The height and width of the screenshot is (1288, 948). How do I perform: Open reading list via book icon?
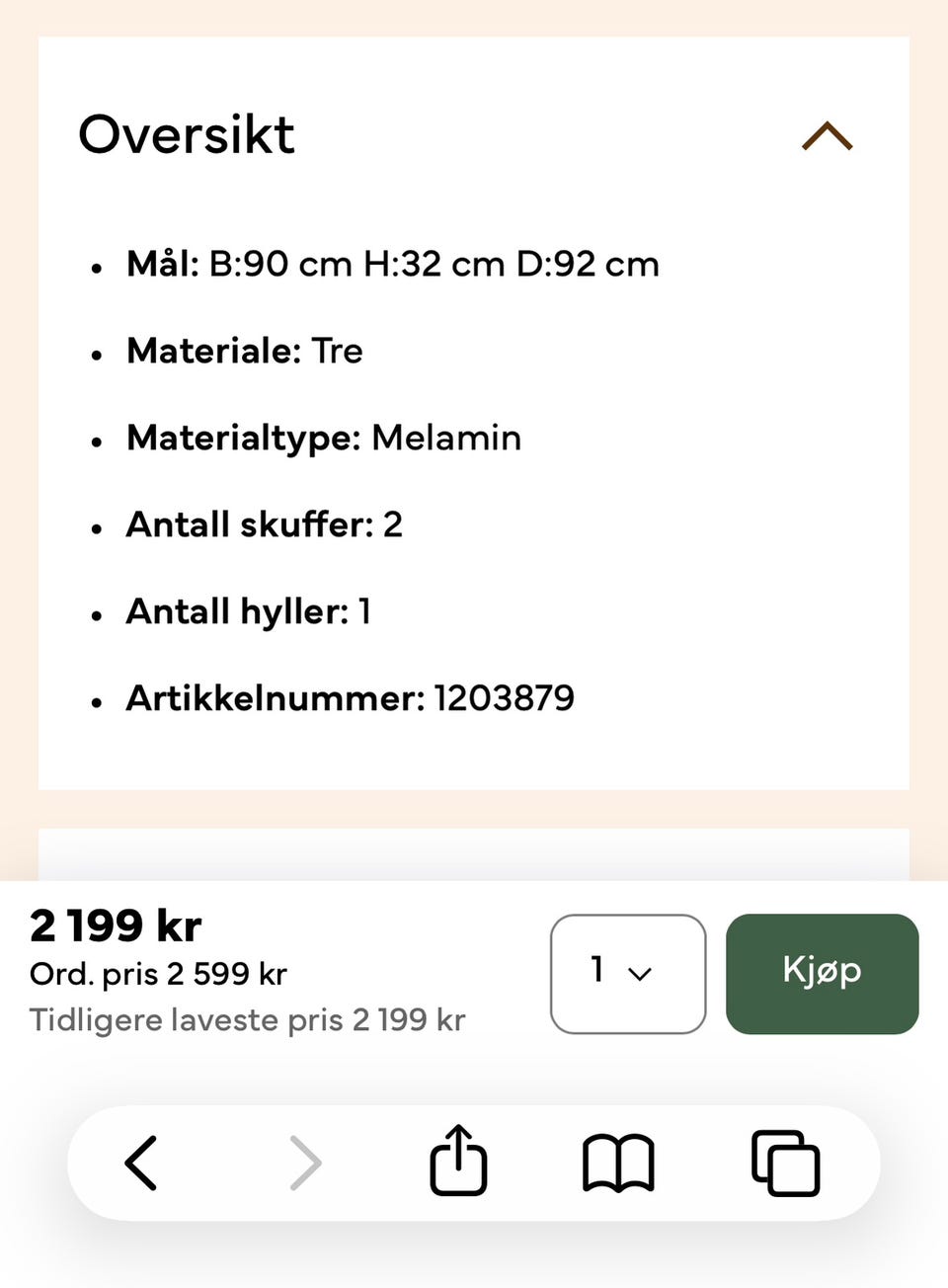(617, 1163)
